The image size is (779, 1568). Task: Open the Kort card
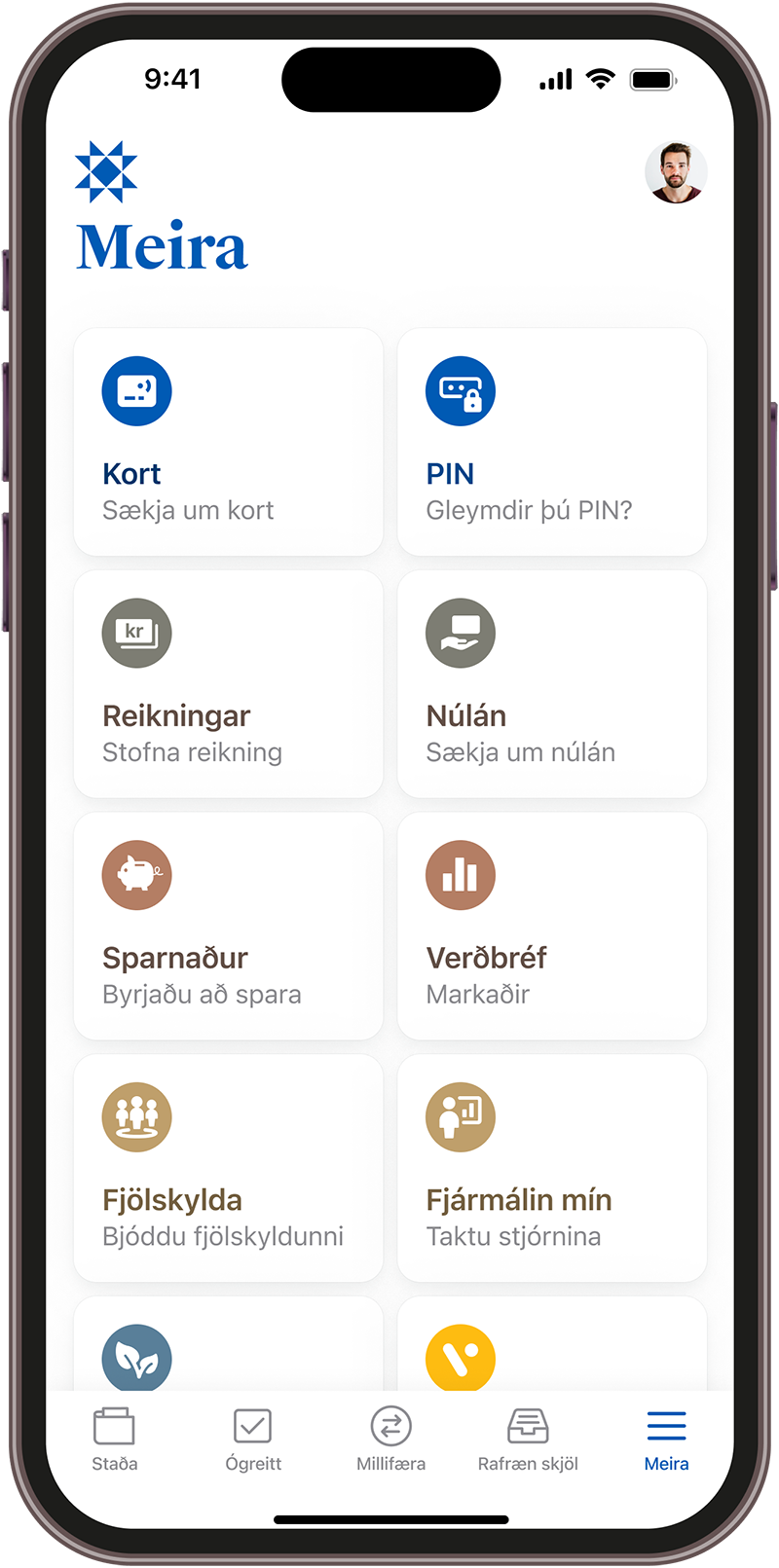point(228,443)
